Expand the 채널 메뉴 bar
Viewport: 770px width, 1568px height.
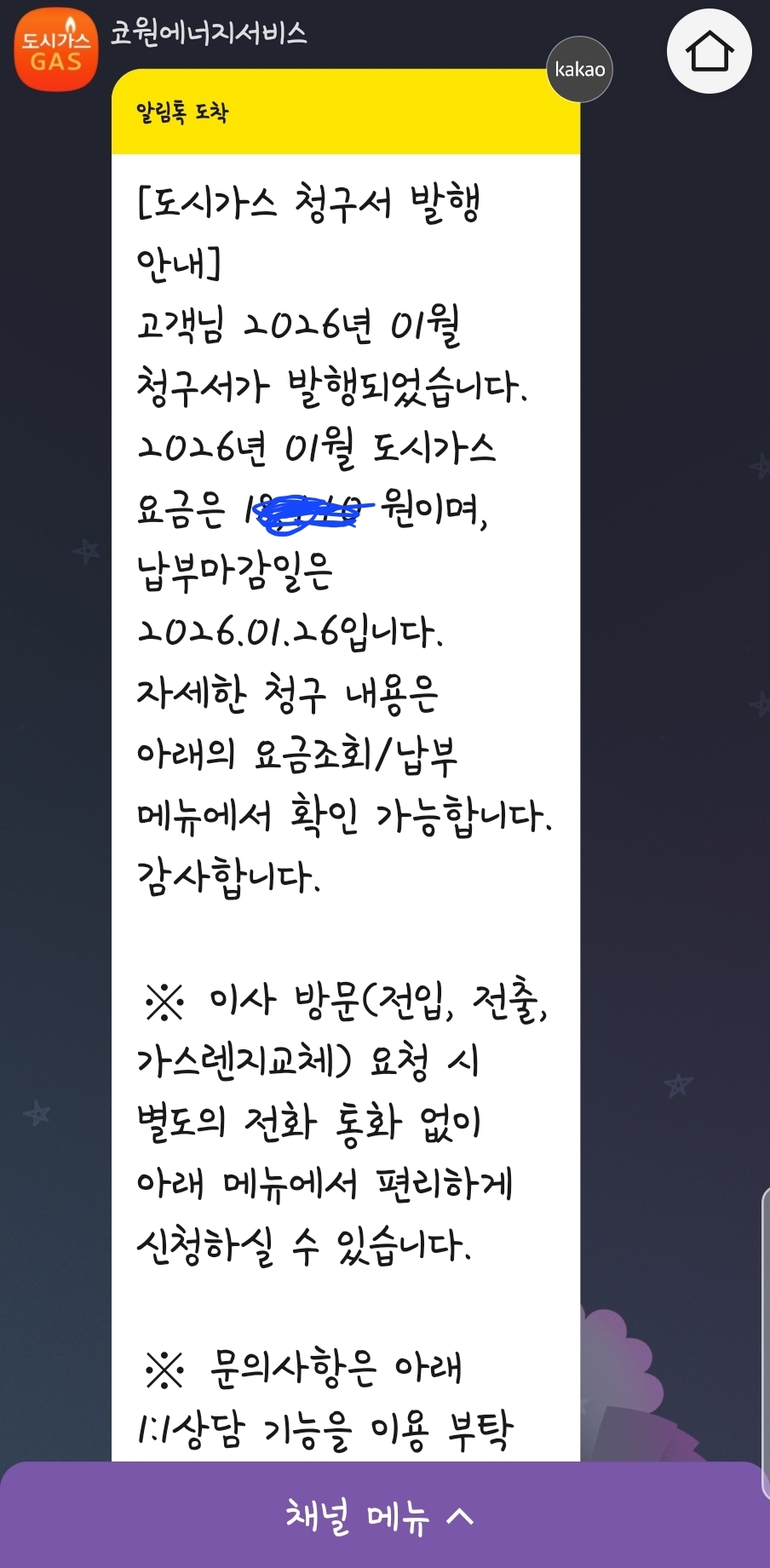pyautogui.click(x=380, y=1516)
